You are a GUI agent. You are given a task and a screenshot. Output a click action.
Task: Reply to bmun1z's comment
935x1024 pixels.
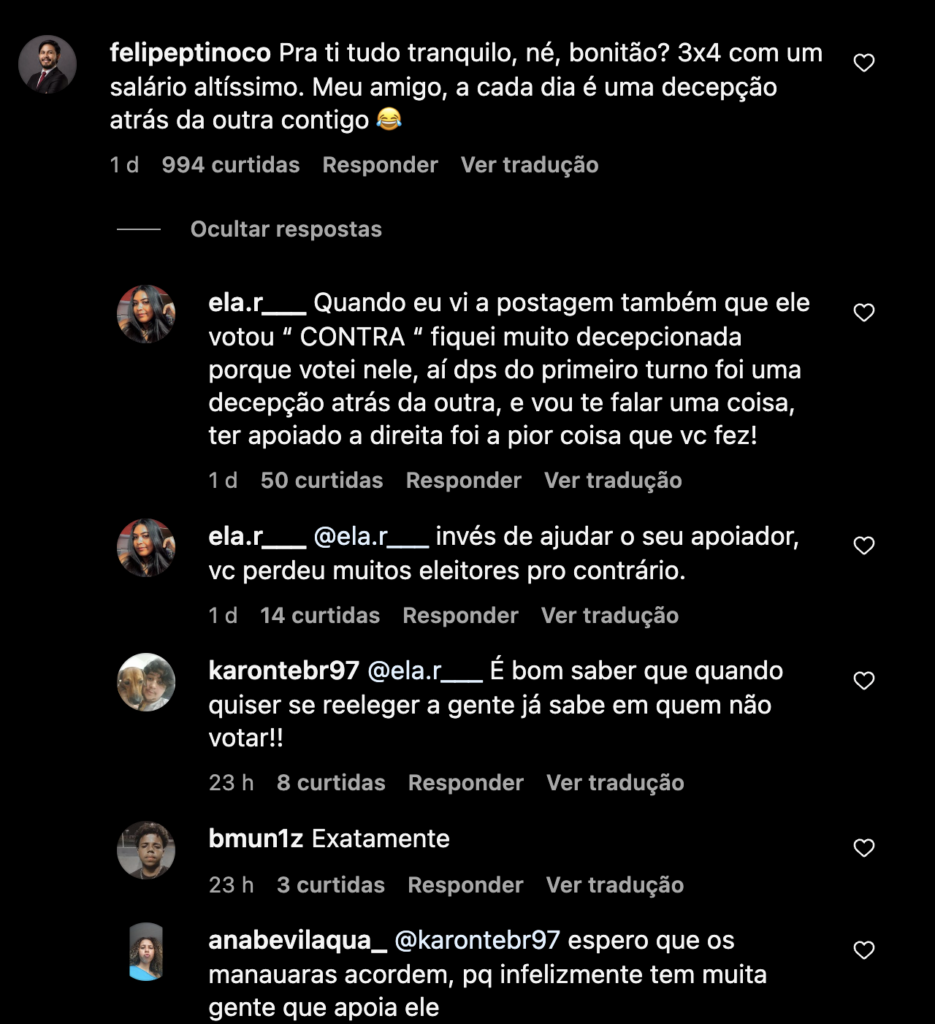[465, 885]
